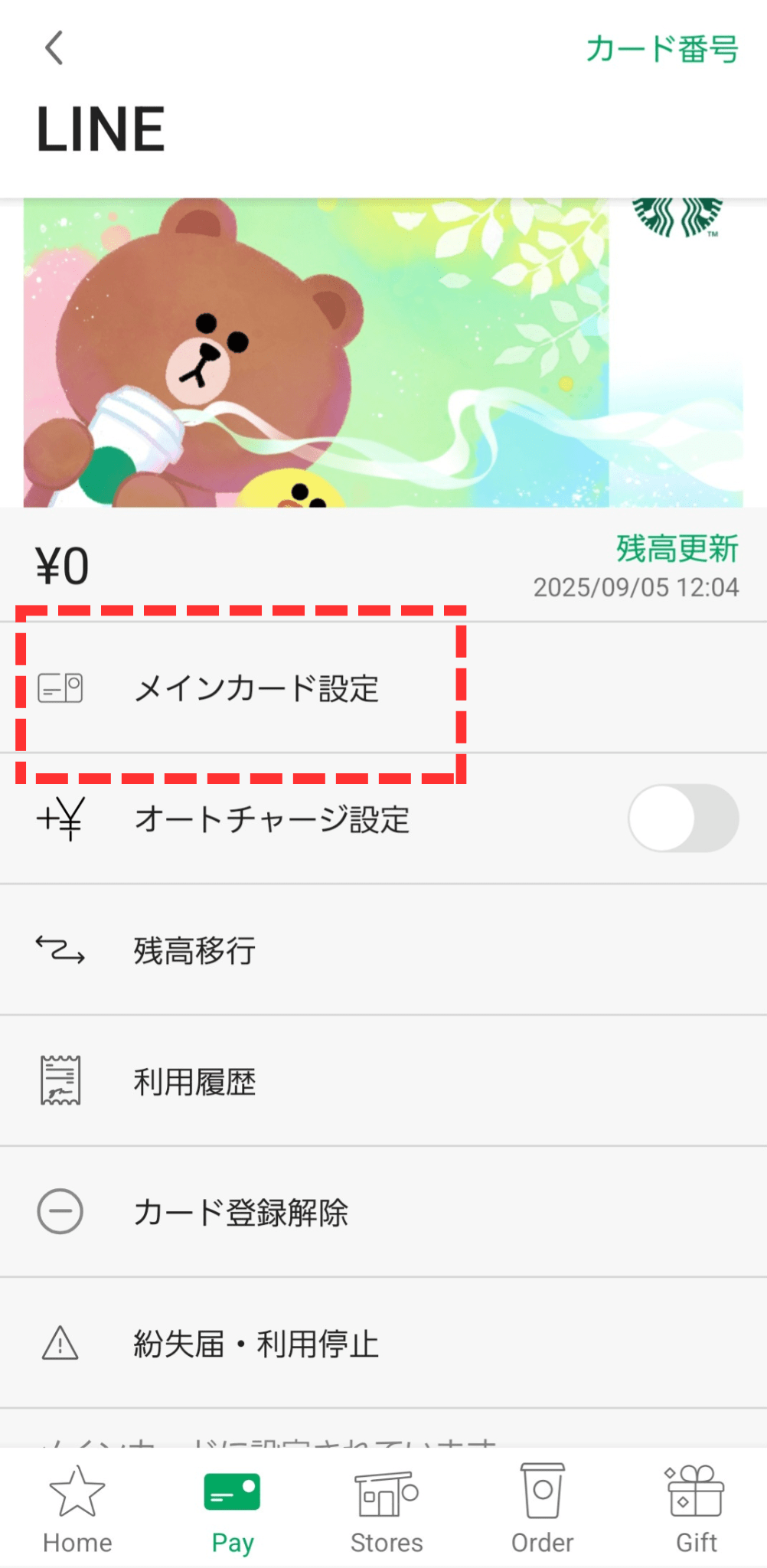
Task: Select カード登録解除
Action: (383, 1212)
